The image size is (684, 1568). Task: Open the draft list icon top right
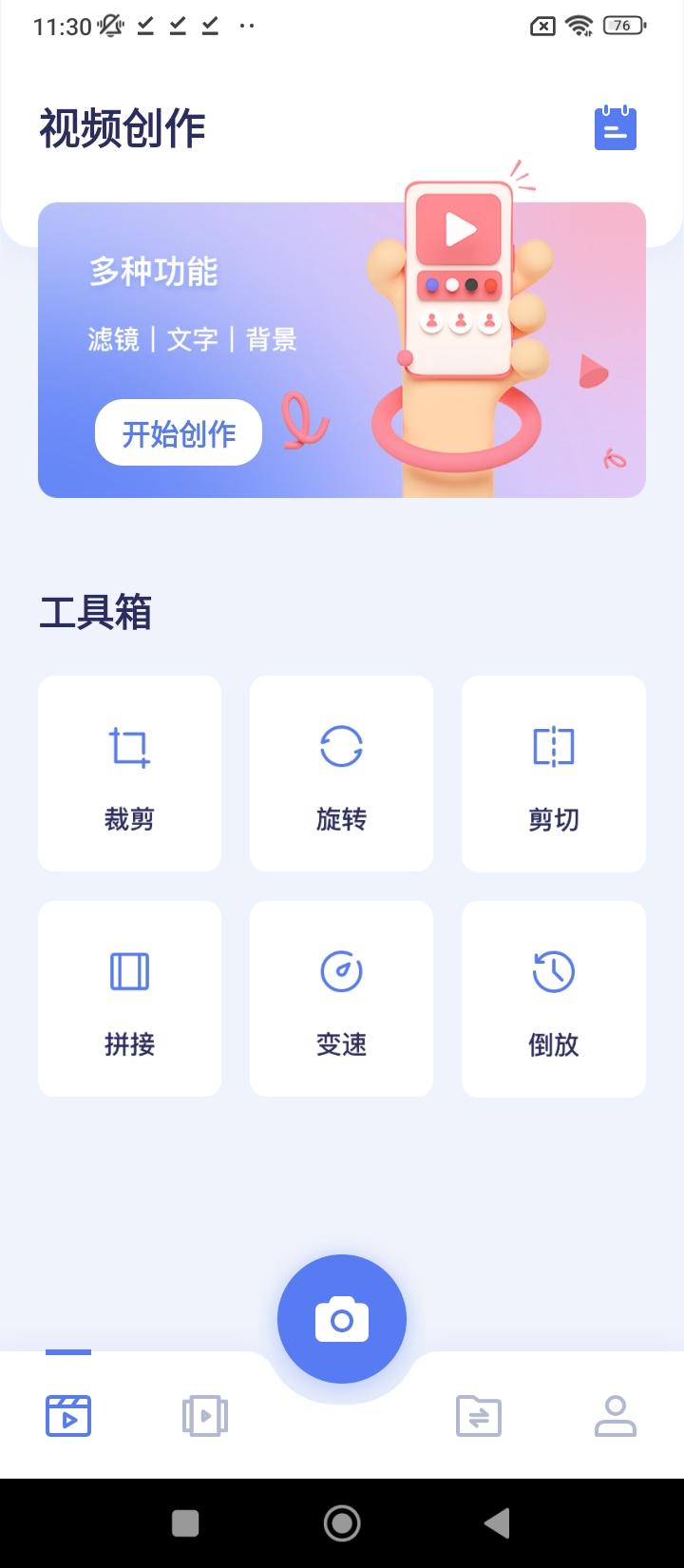click(615, 128)
